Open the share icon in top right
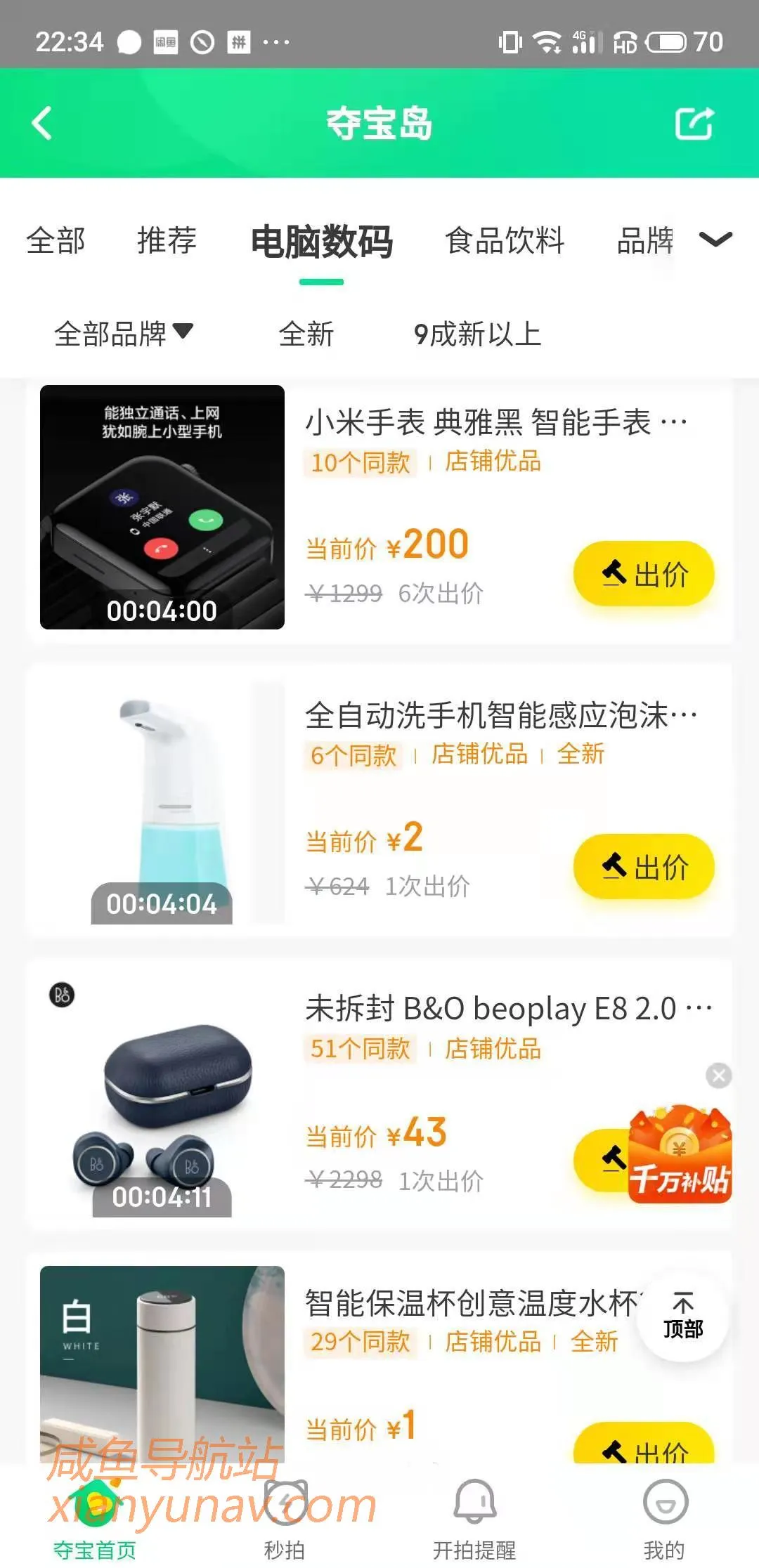 point(694,124)
